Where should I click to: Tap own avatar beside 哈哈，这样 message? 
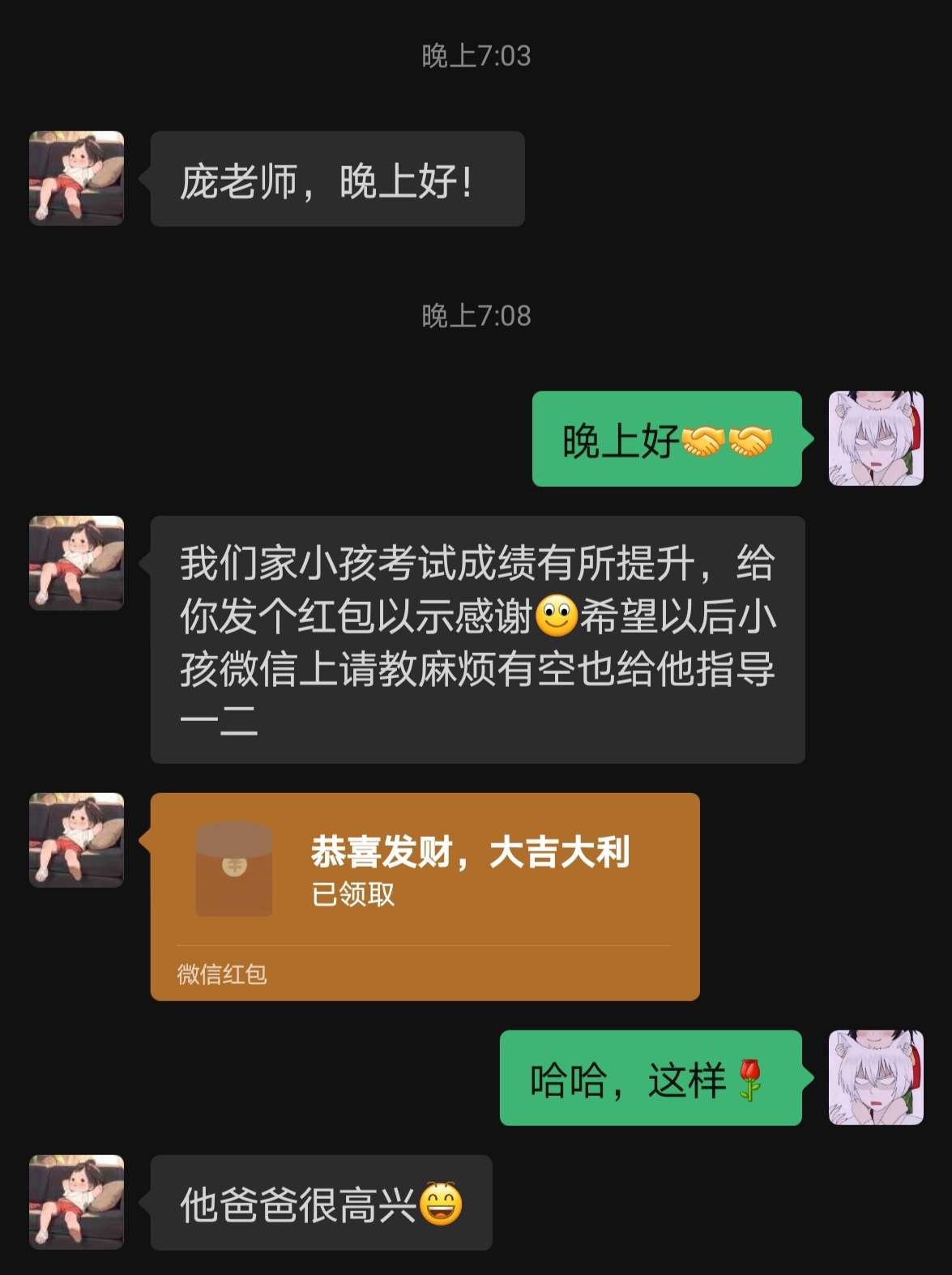(x=876, y=1077)
